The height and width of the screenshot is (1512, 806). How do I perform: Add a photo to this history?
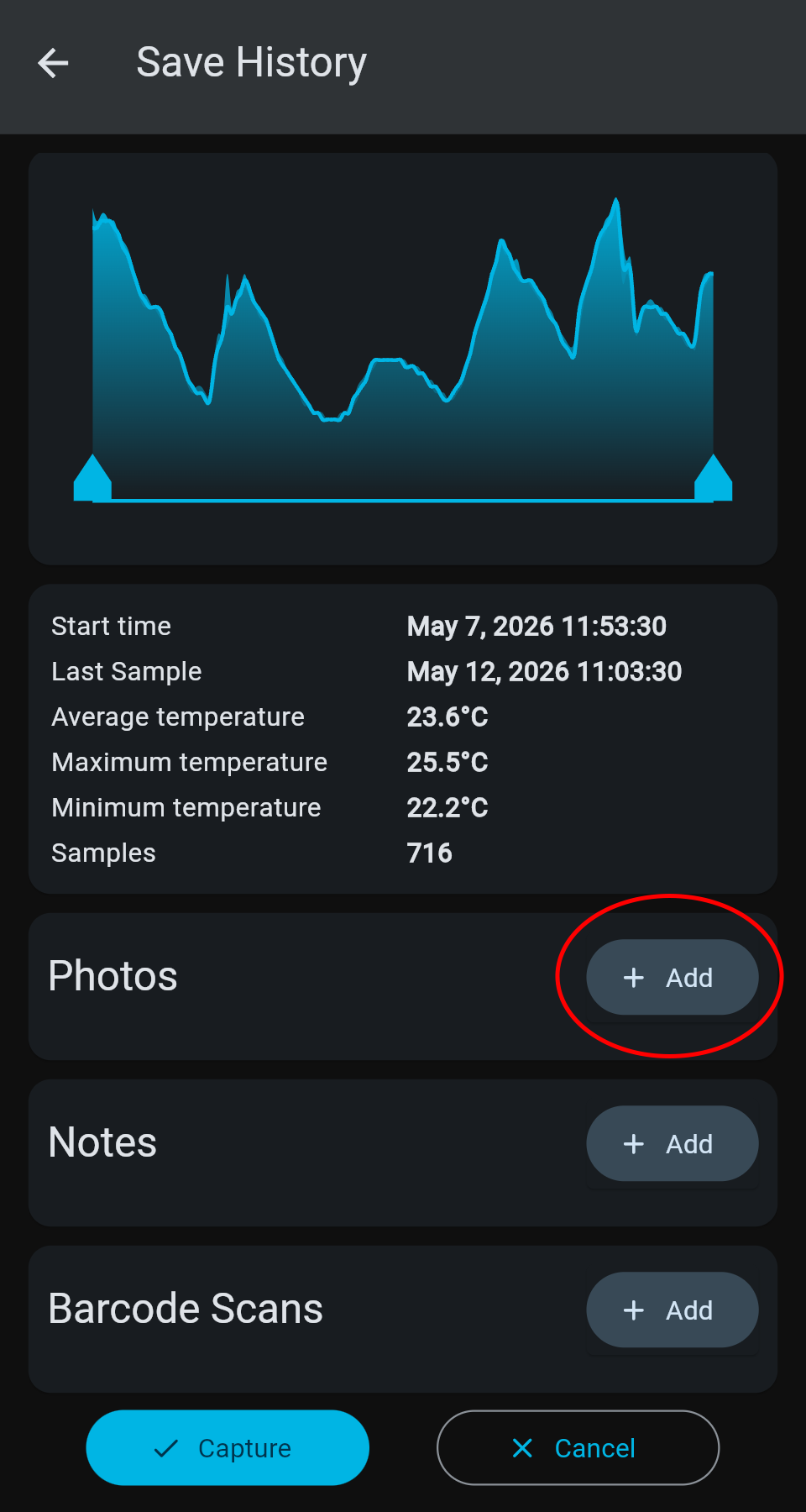672,977
